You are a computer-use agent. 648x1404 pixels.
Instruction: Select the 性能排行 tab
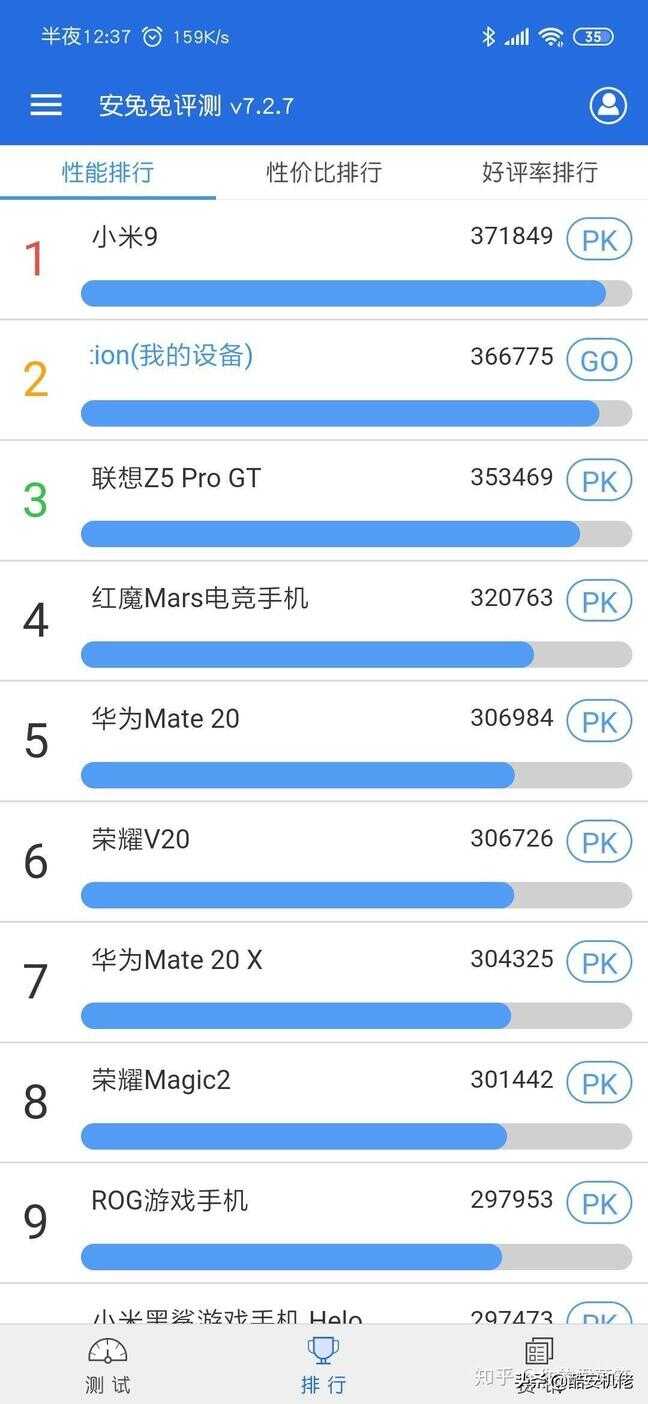tap(108, 172)
